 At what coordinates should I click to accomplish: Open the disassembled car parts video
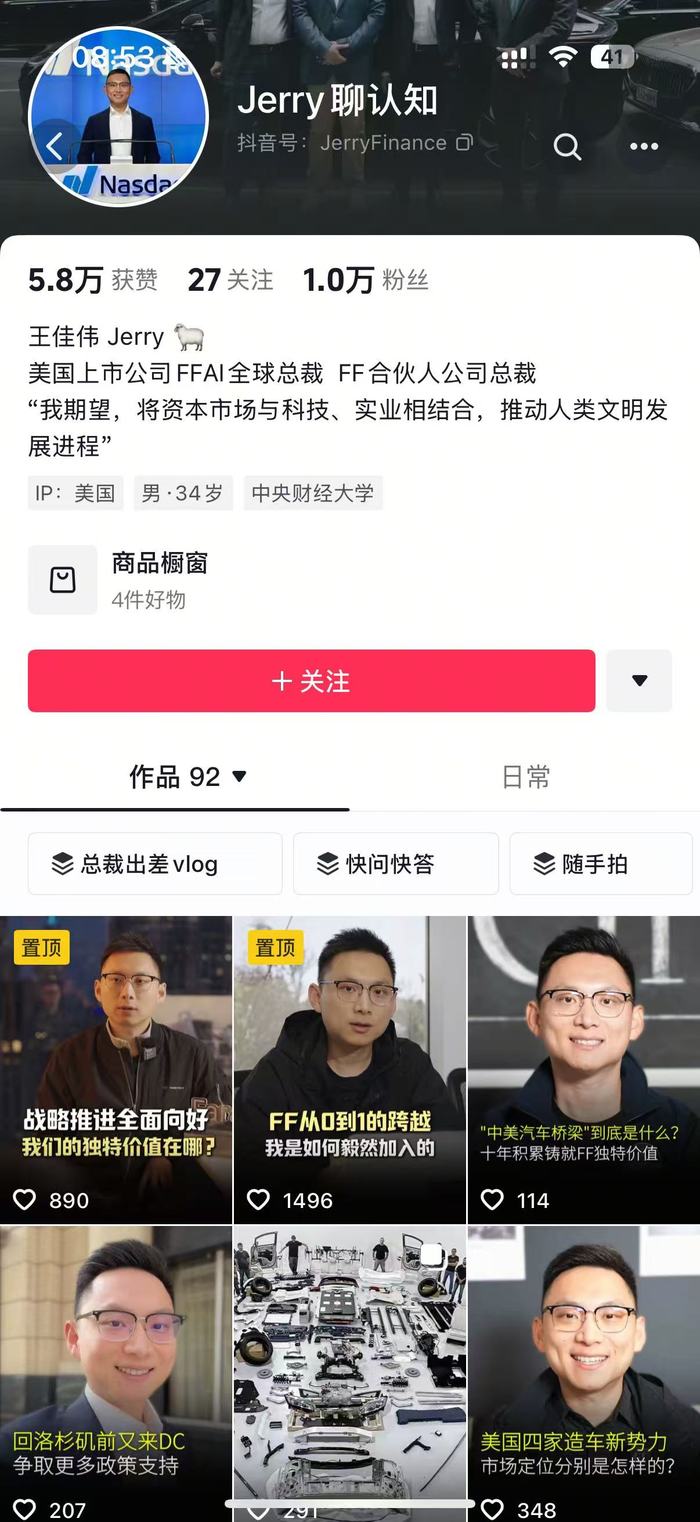(350, 1370)
